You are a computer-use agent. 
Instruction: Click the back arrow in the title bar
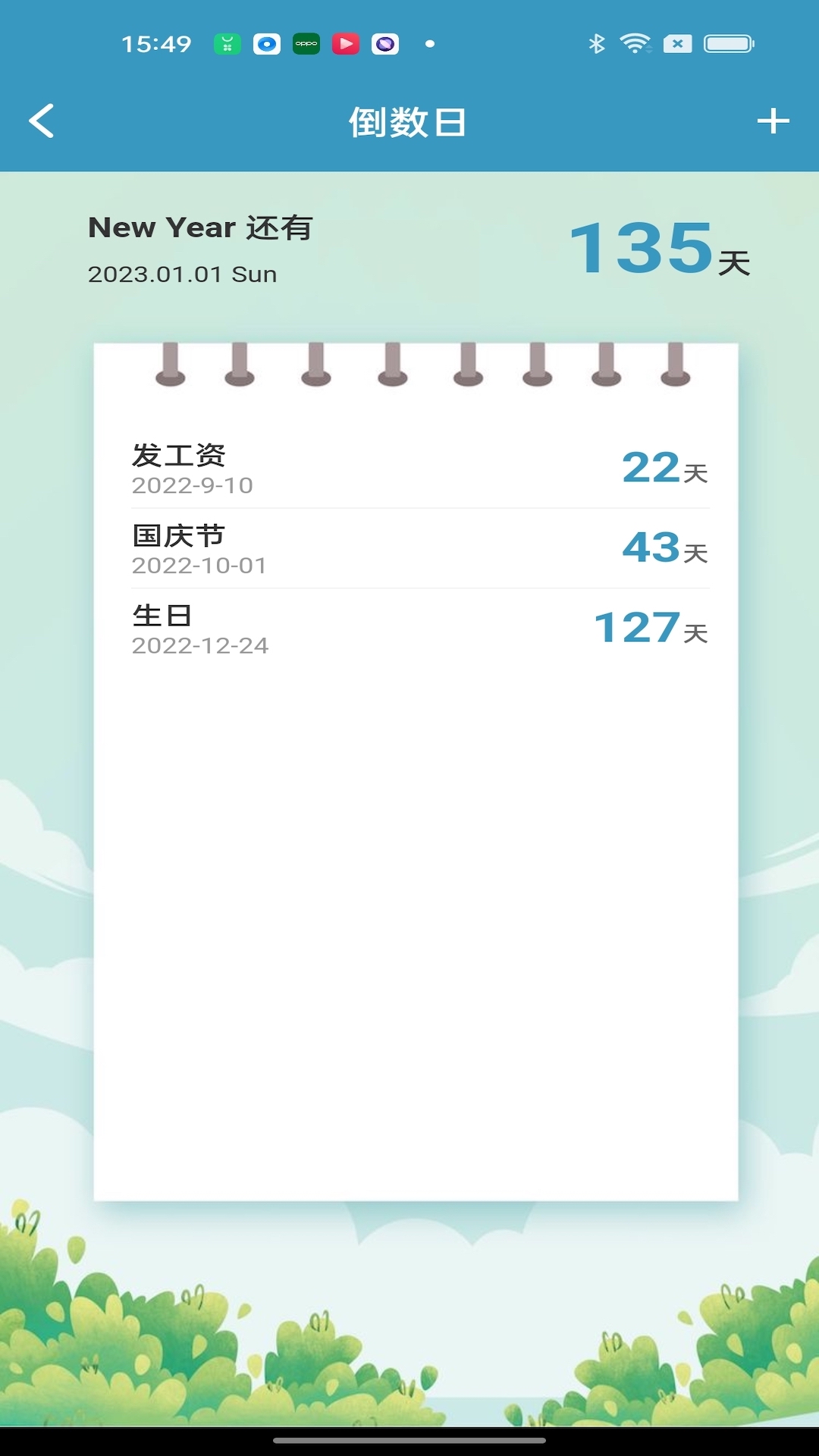(x=42, y=121)
